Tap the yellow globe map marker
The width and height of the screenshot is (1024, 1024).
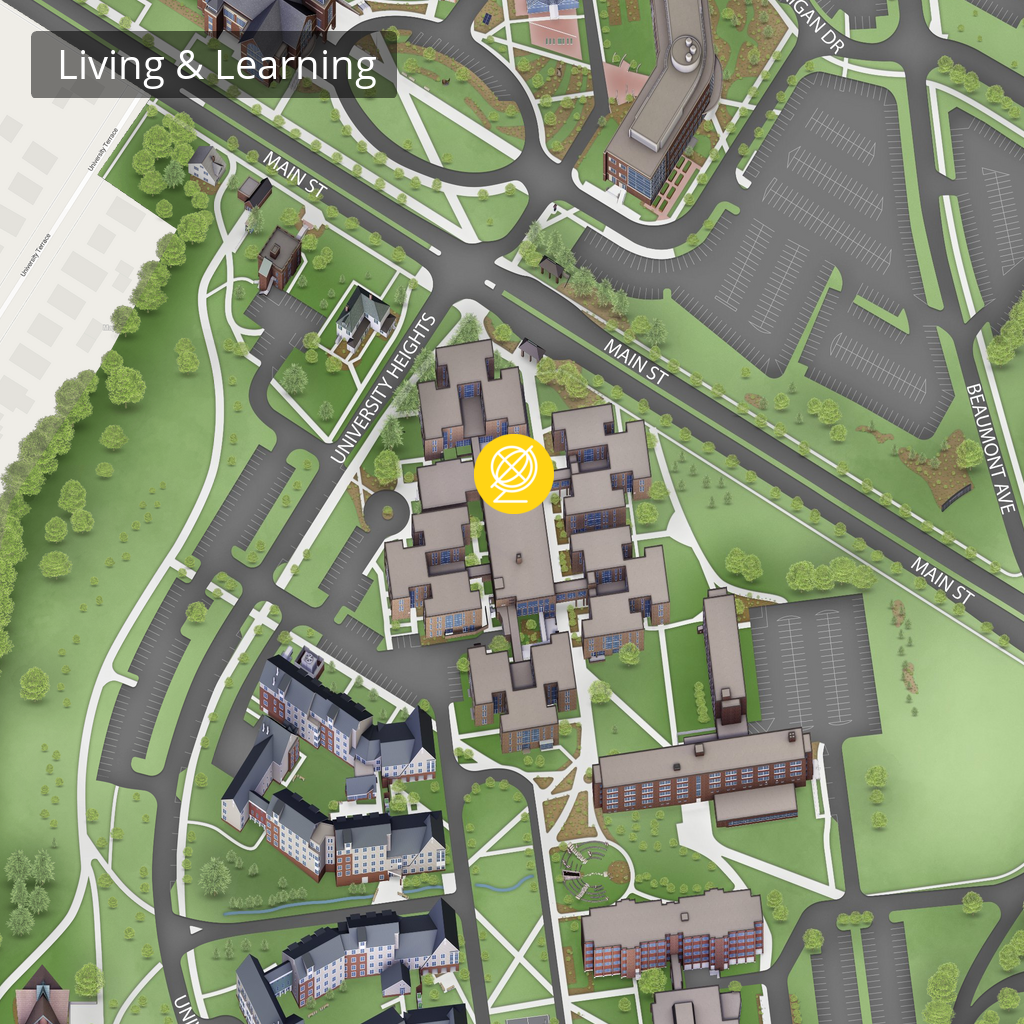coord(513,474)
